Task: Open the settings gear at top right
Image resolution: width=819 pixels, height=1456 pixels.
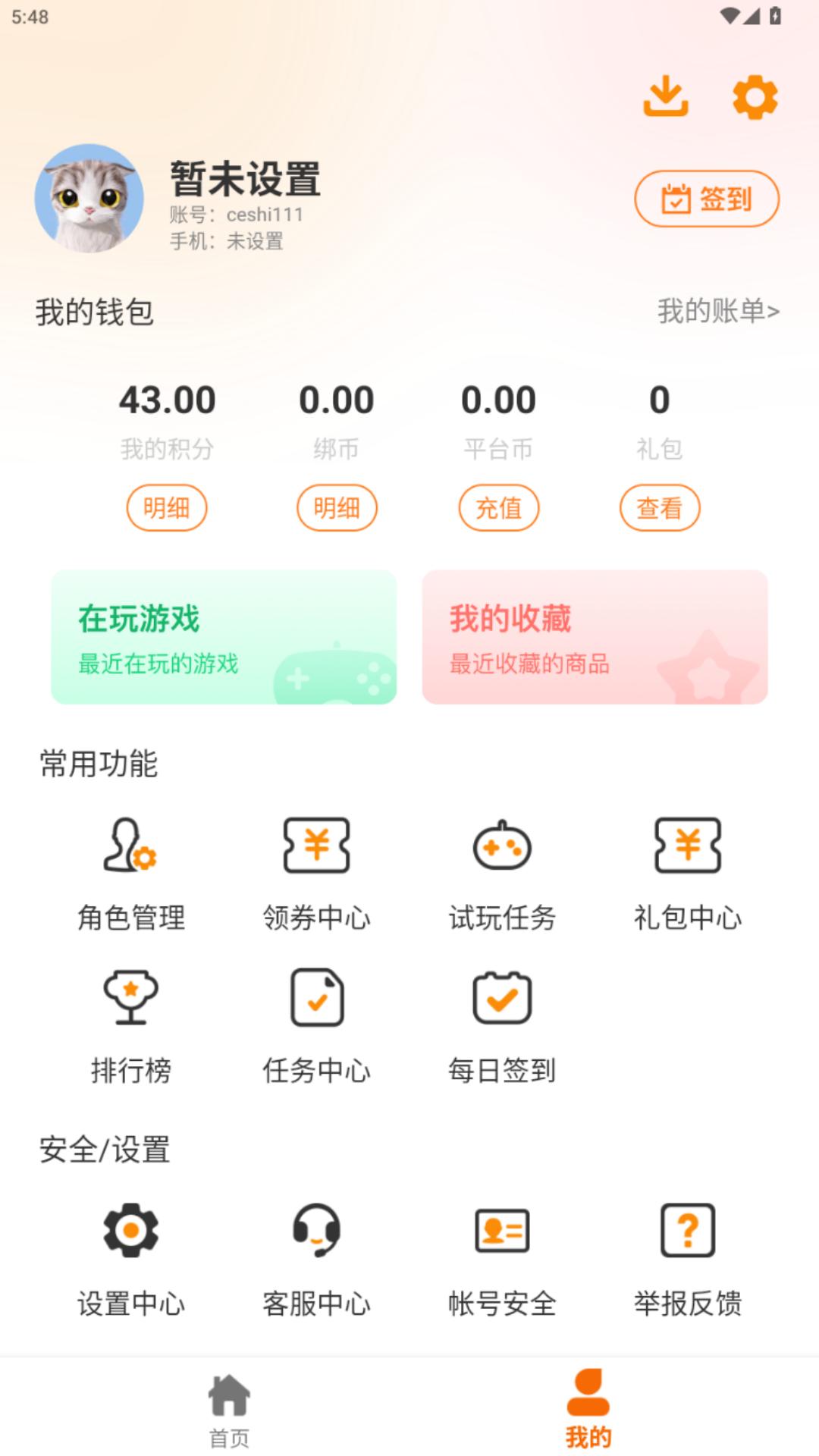Action: click(x=754, y=97)
